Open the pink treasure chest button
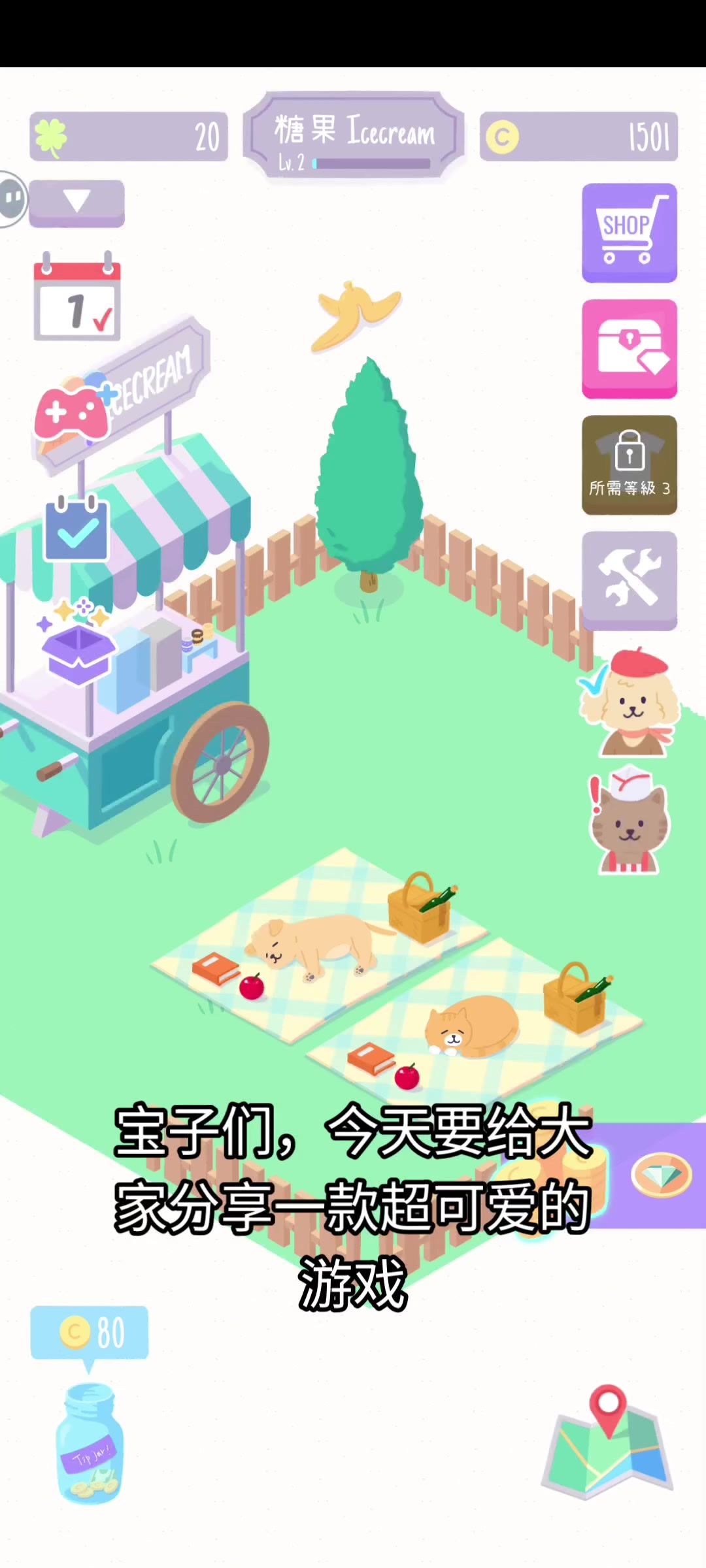 coord(630,349)
